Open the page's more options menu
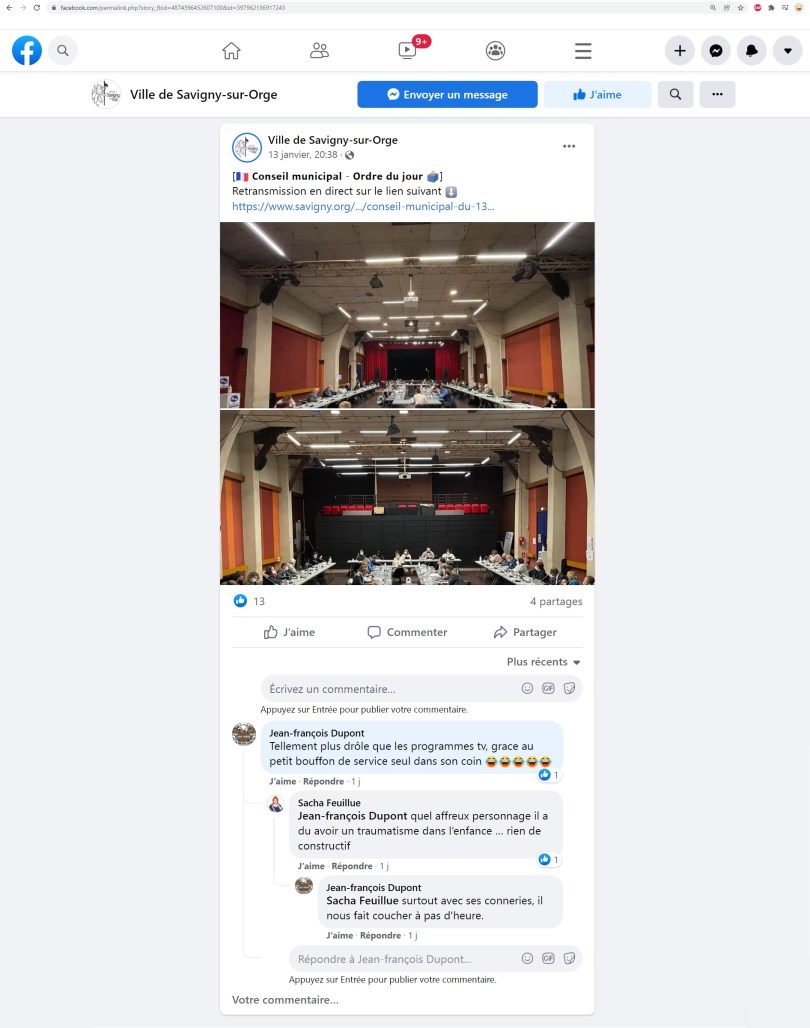 tap(717, 95)
